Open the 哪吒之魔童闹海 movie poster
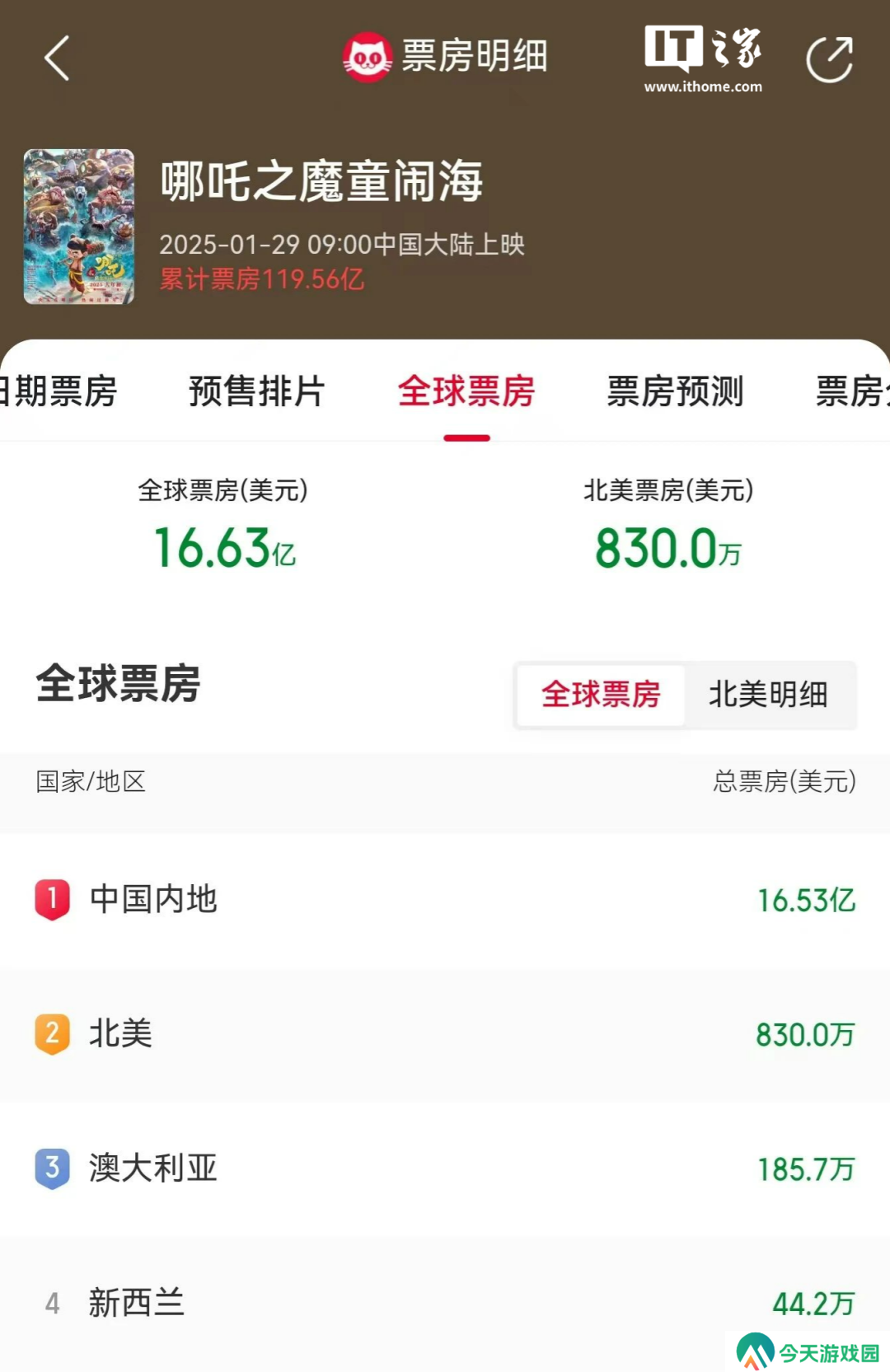The height and width of the screenshot is (1372, 890). point(79,227)
